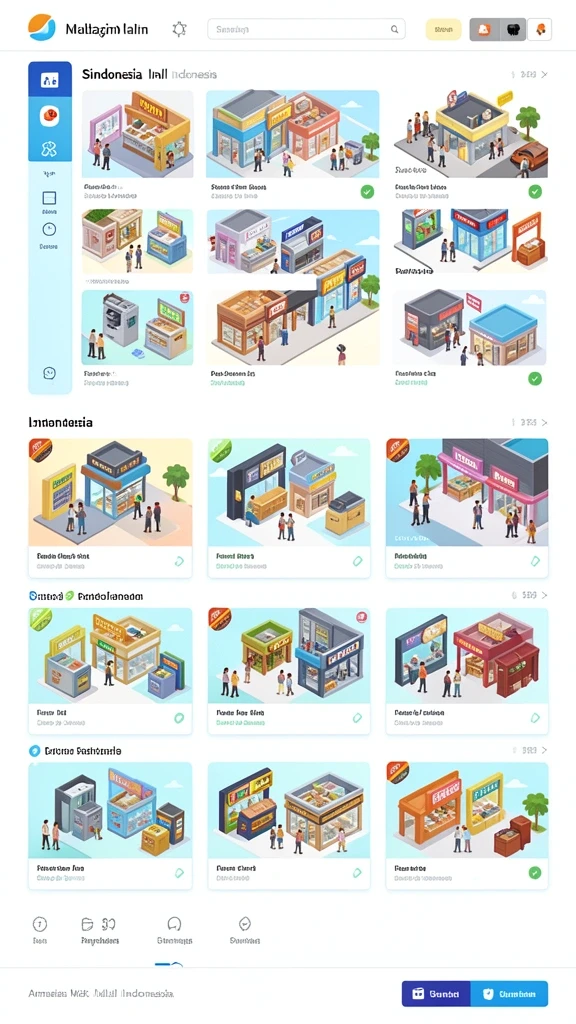Open the profile avatar icon in the top-right
The image size is (576, 1024).
539,29
